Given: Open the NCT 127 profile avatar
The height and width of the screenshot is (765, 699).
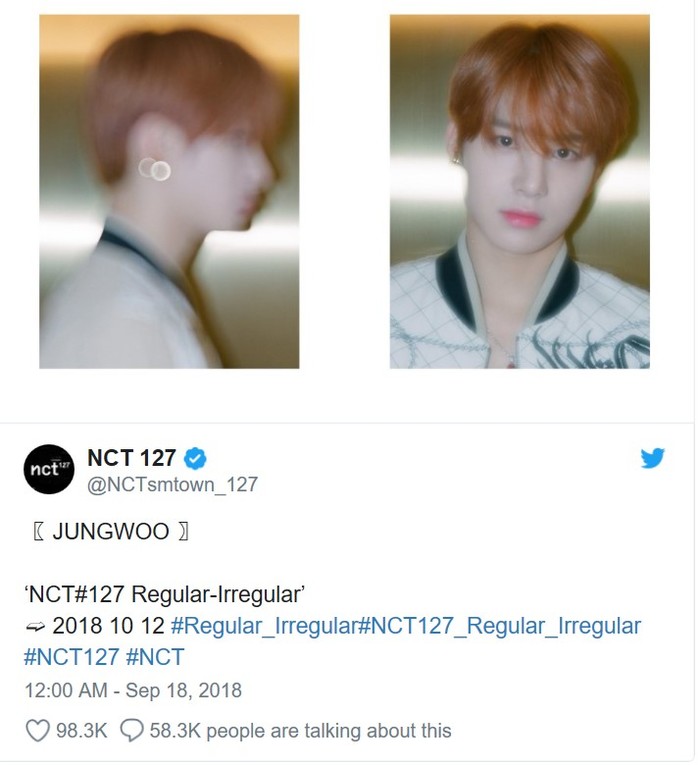Looking at the screenshot, I should [x=48, y=470].
